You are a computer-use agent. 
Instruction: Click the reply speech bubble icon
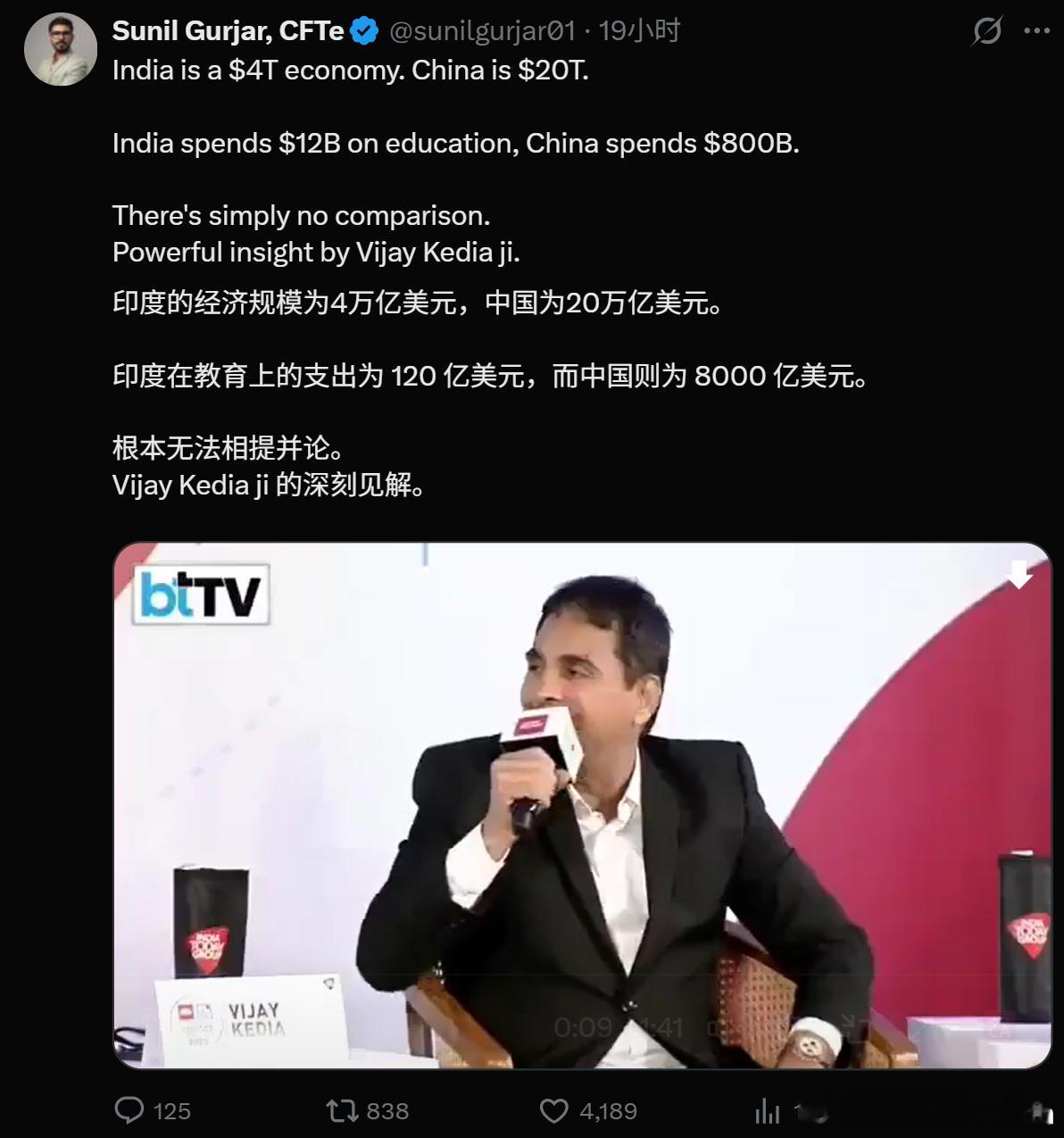(x=130, y=1111)
